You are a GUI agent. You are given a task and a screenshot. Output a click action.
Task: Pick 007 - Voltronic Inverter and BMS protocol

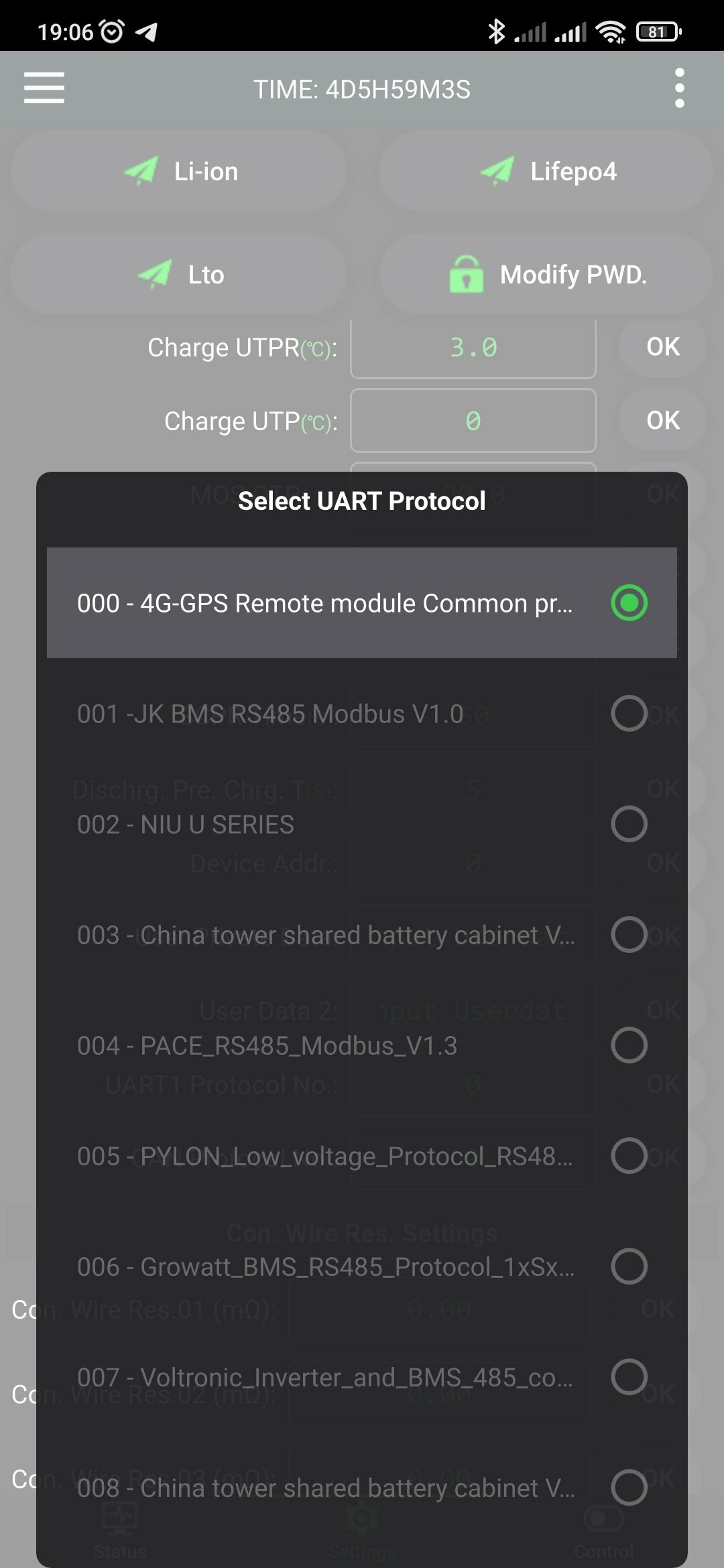pos(362,1376)
